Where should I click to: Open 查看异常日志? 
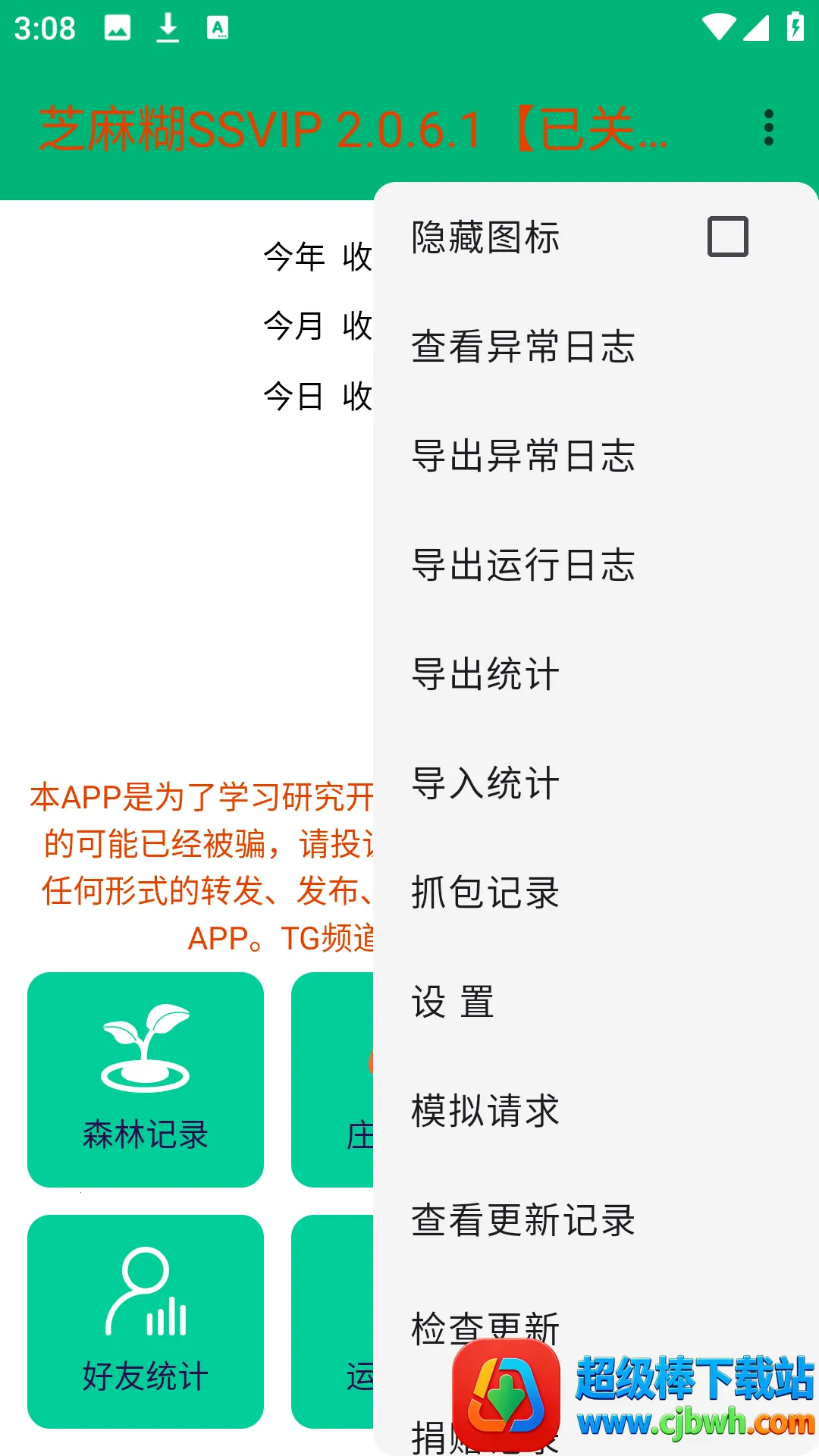click(522, 347)
